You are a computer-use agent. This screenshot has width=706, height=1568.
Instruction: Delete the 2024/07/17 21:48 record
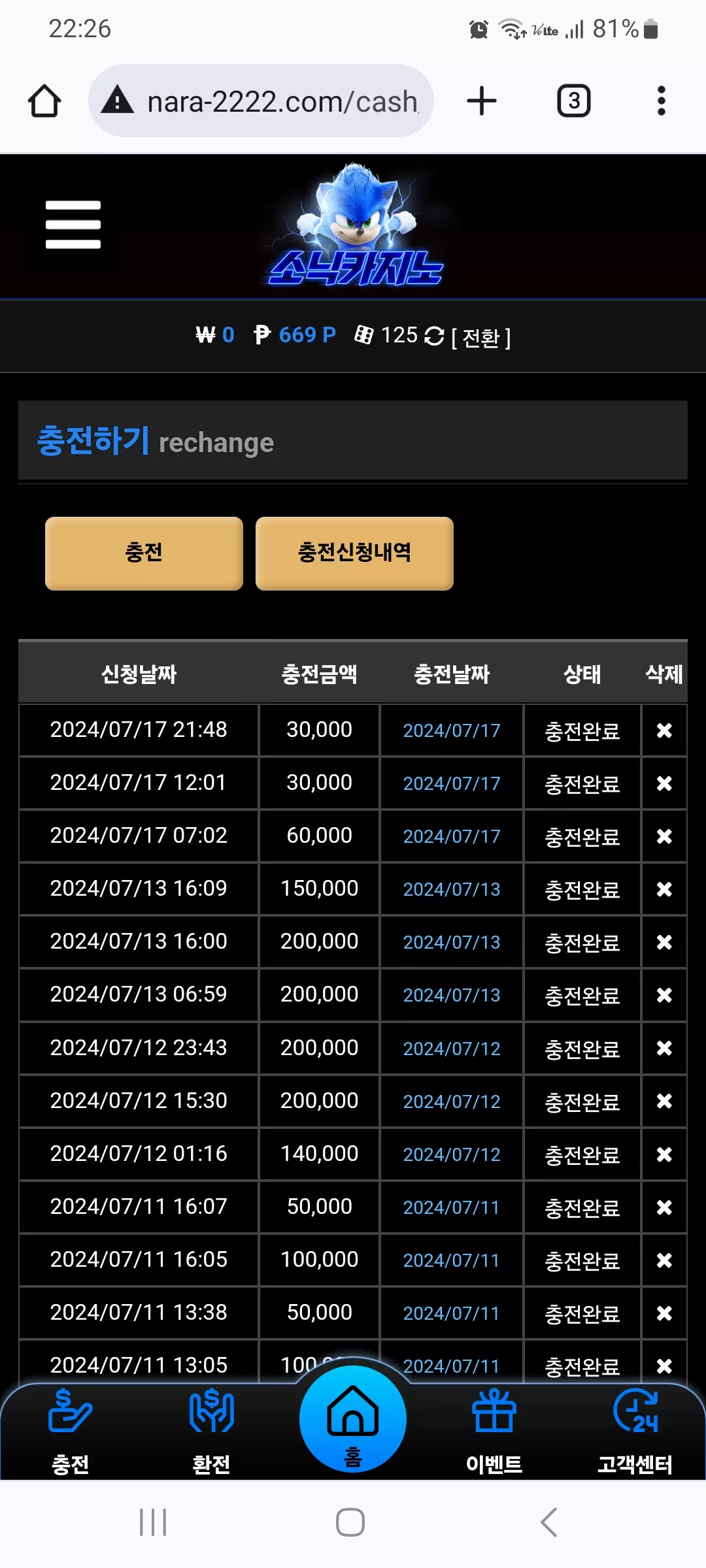(664, 730)
